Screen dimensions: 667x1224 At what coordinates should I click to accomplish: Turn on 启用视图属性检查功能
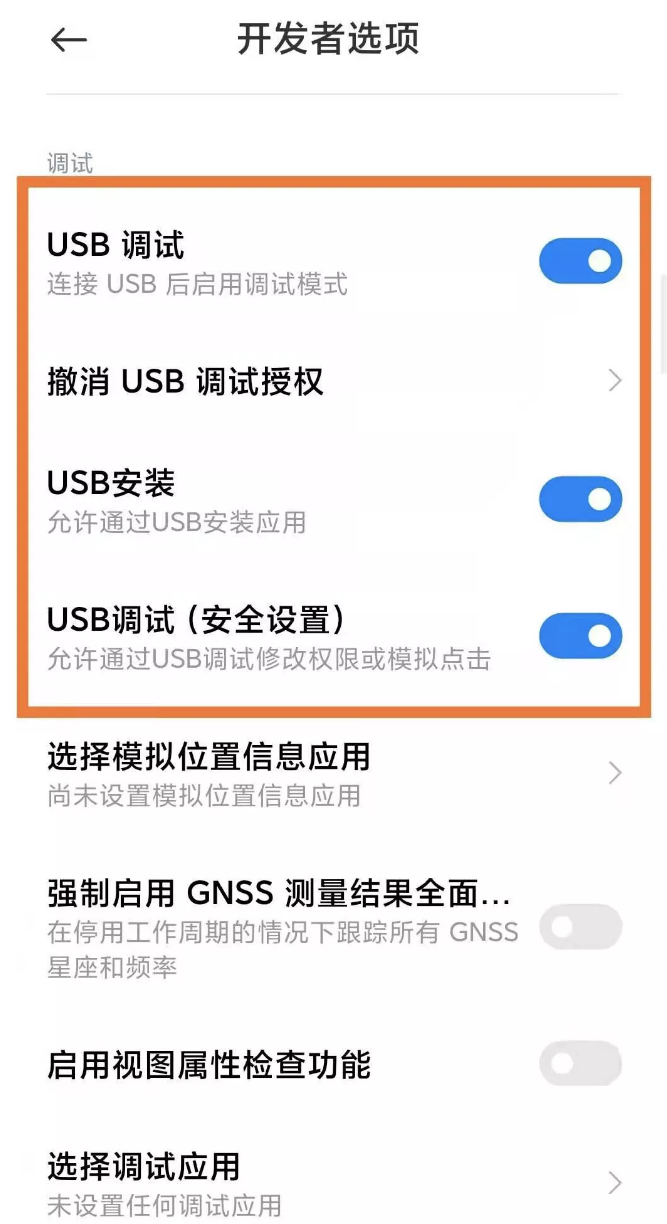pyautogui.click(x=580, y=1064)
